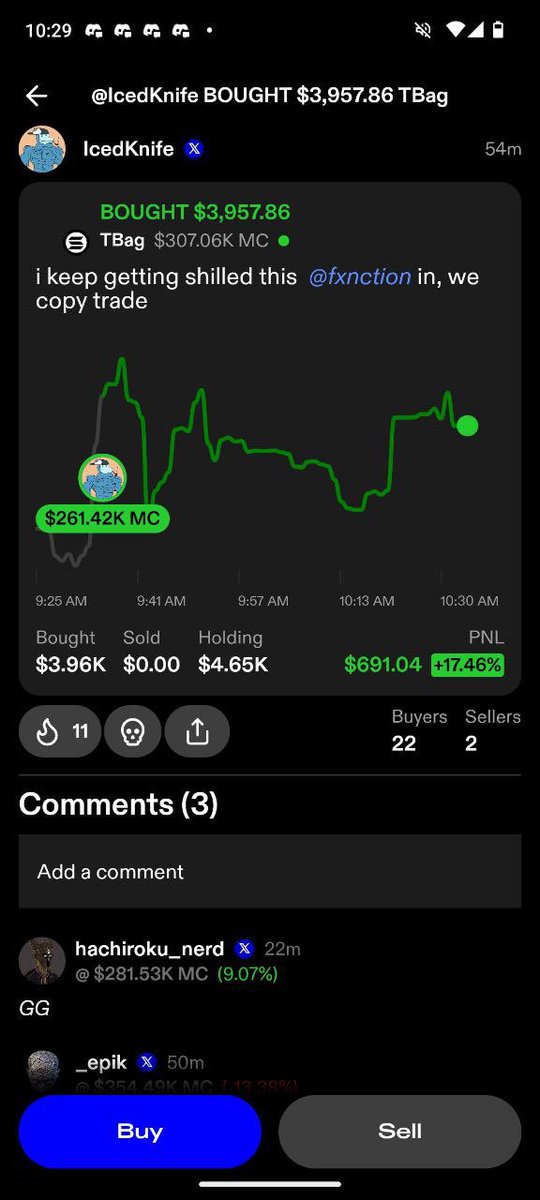This screenshot has width=540, height=1200.
Task: Focus the Add a comment field
Action: click(x=270, y=872)
